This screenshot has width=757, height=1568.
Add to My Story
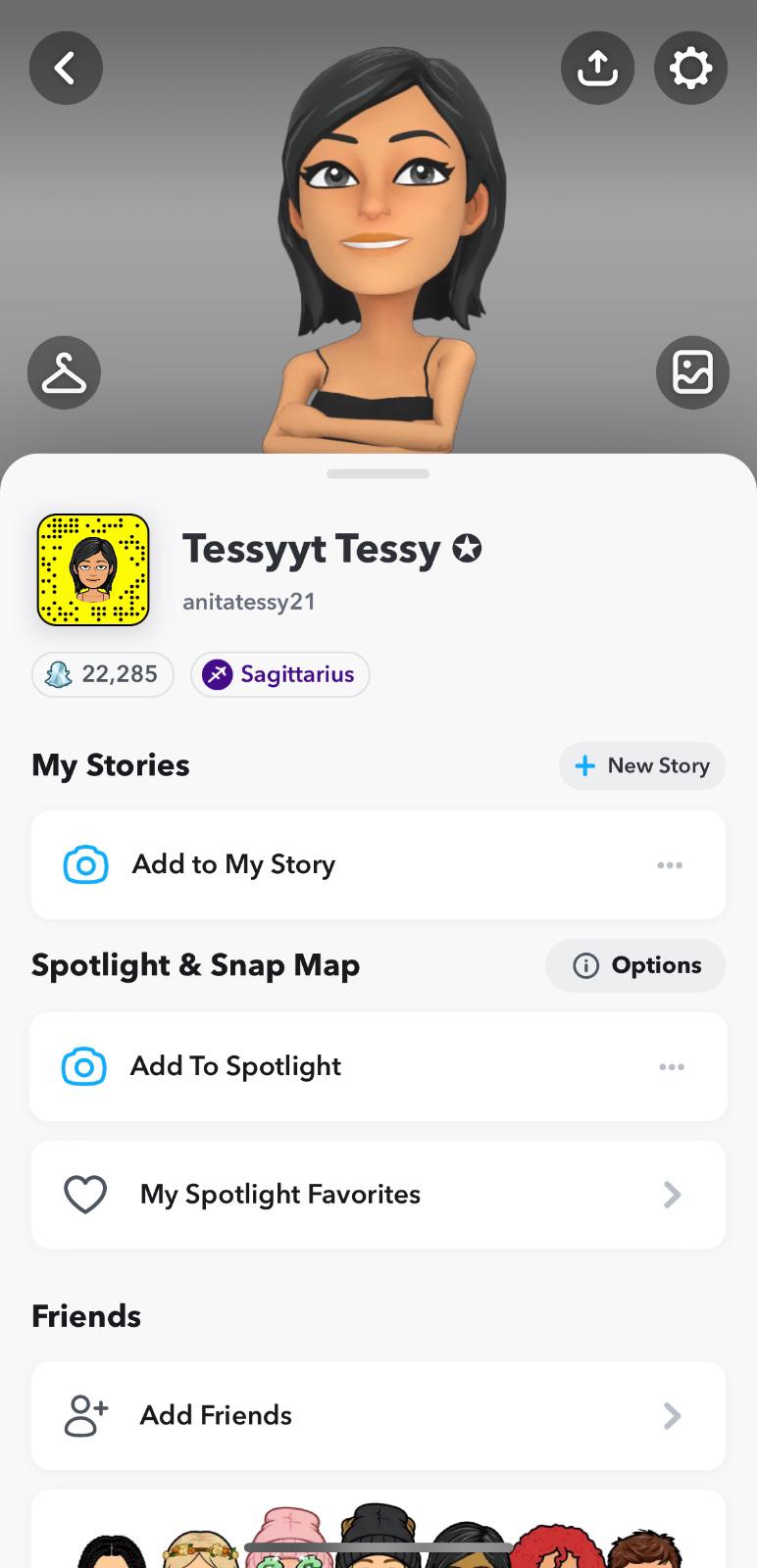(x=235, y=864)
